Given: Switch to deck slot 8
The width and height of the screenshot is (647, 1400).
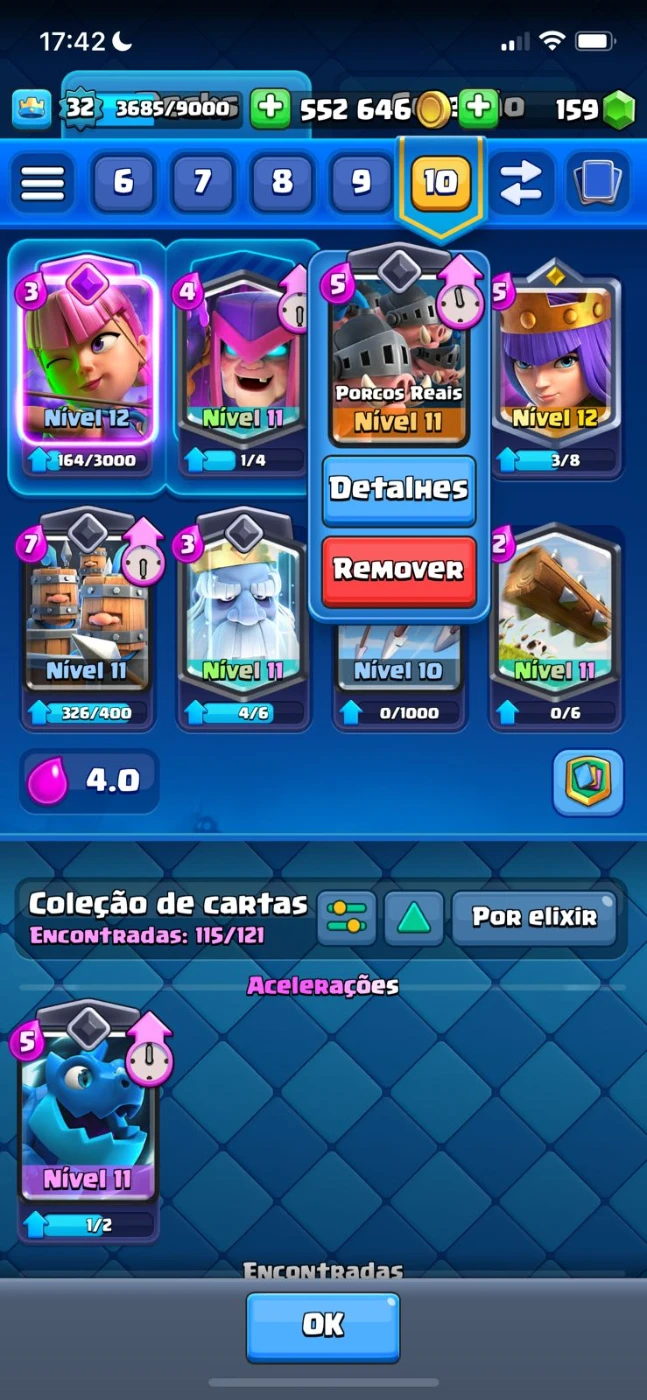Looking at the screenshot, I should [282, 183].
